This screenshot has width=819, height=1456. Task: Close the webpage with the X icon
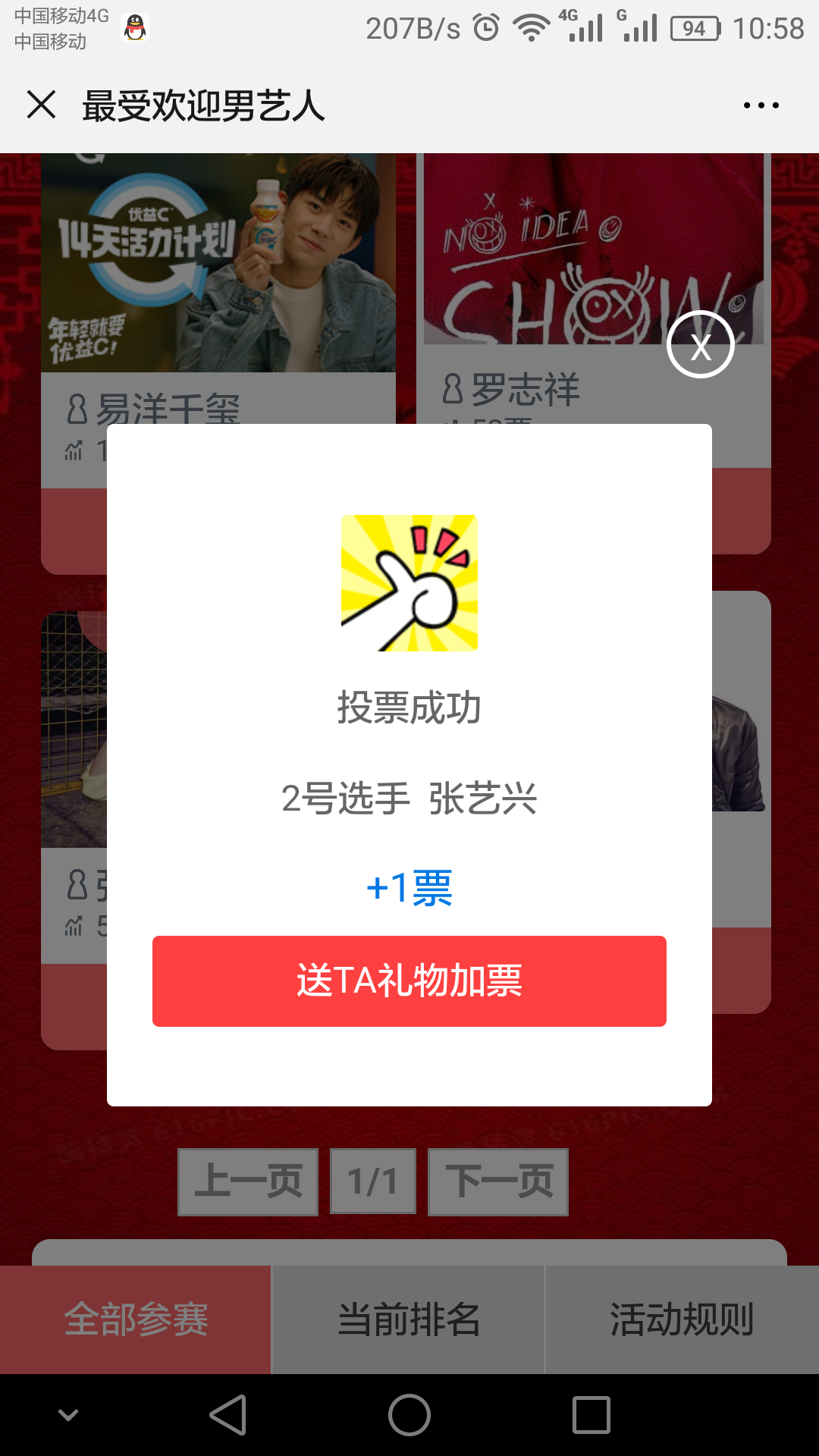(42, 105)
